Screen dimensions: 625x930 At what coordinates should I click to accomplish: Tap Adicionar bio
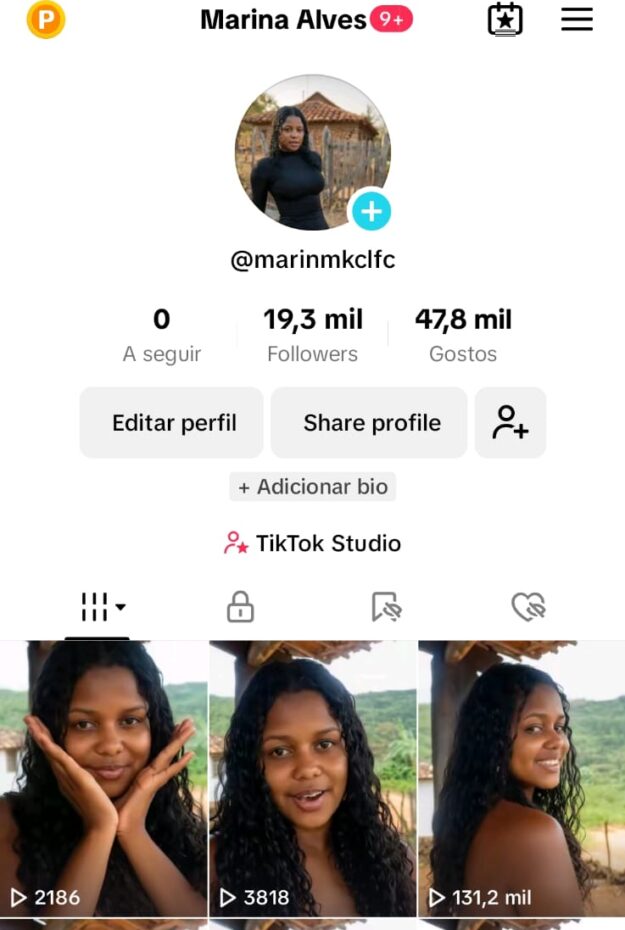(x=313, y=487)
